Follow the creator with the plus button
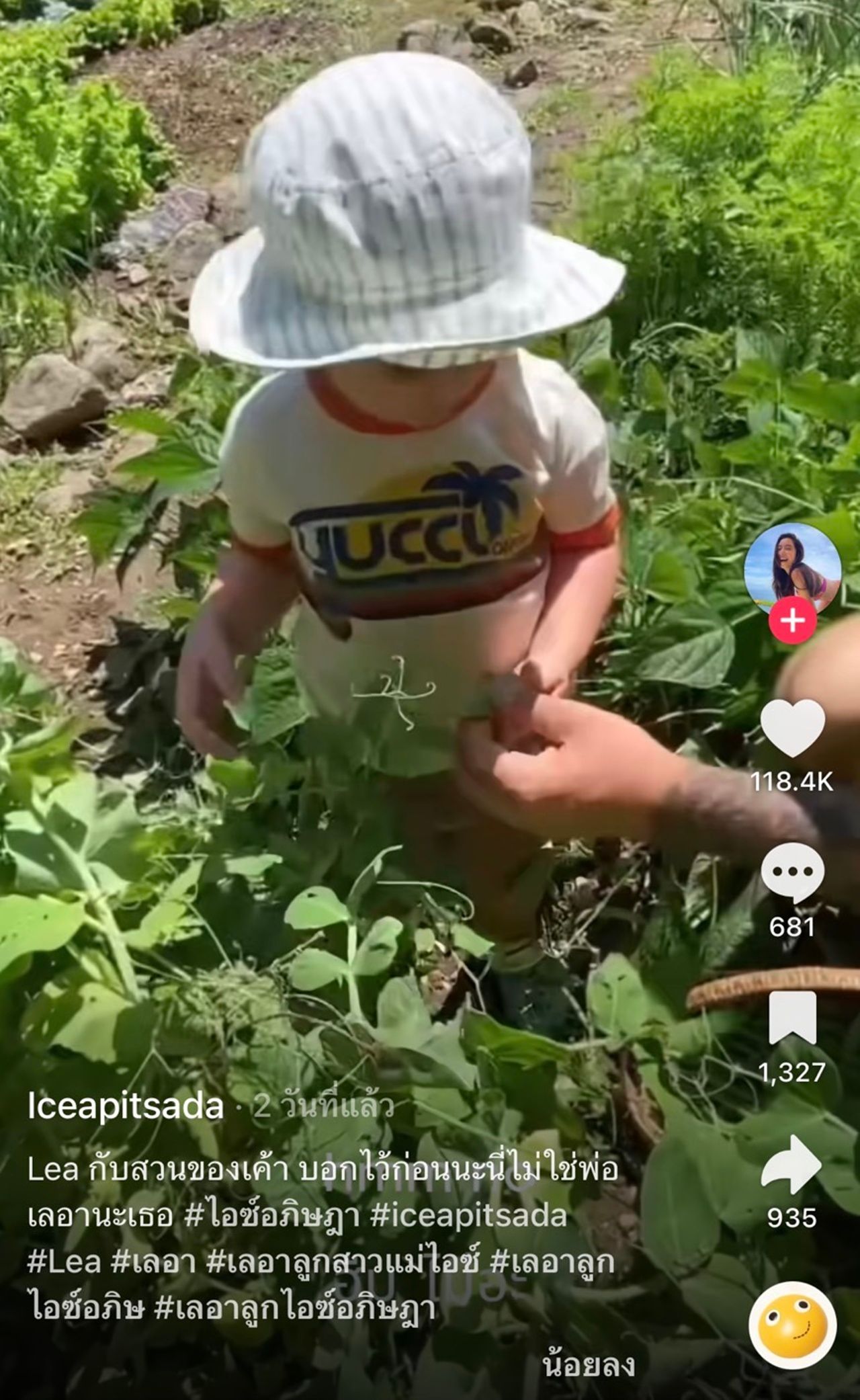This screenshot has width=860, height=1400. coord(792,620)
